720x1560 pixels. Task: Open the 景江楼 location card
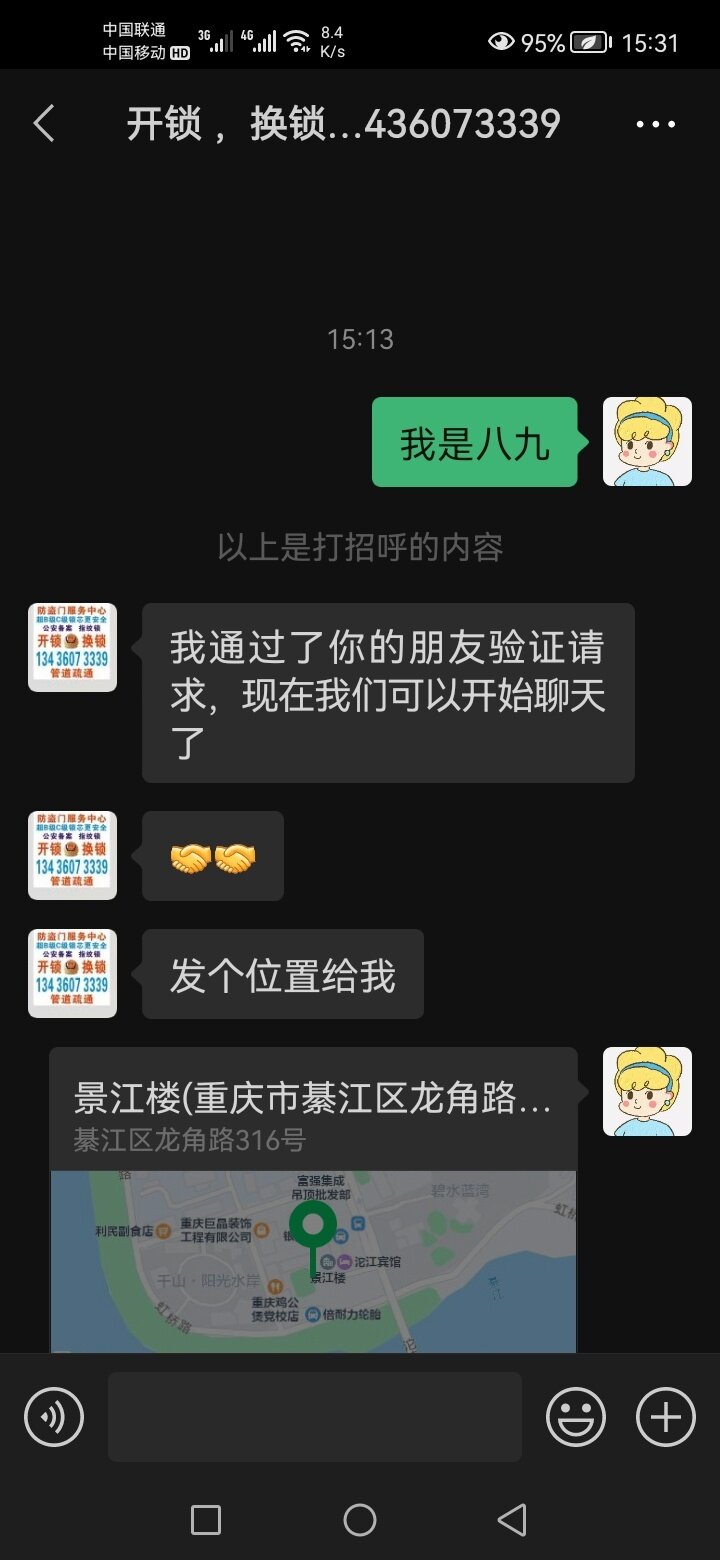click(x=313, y=1200)
